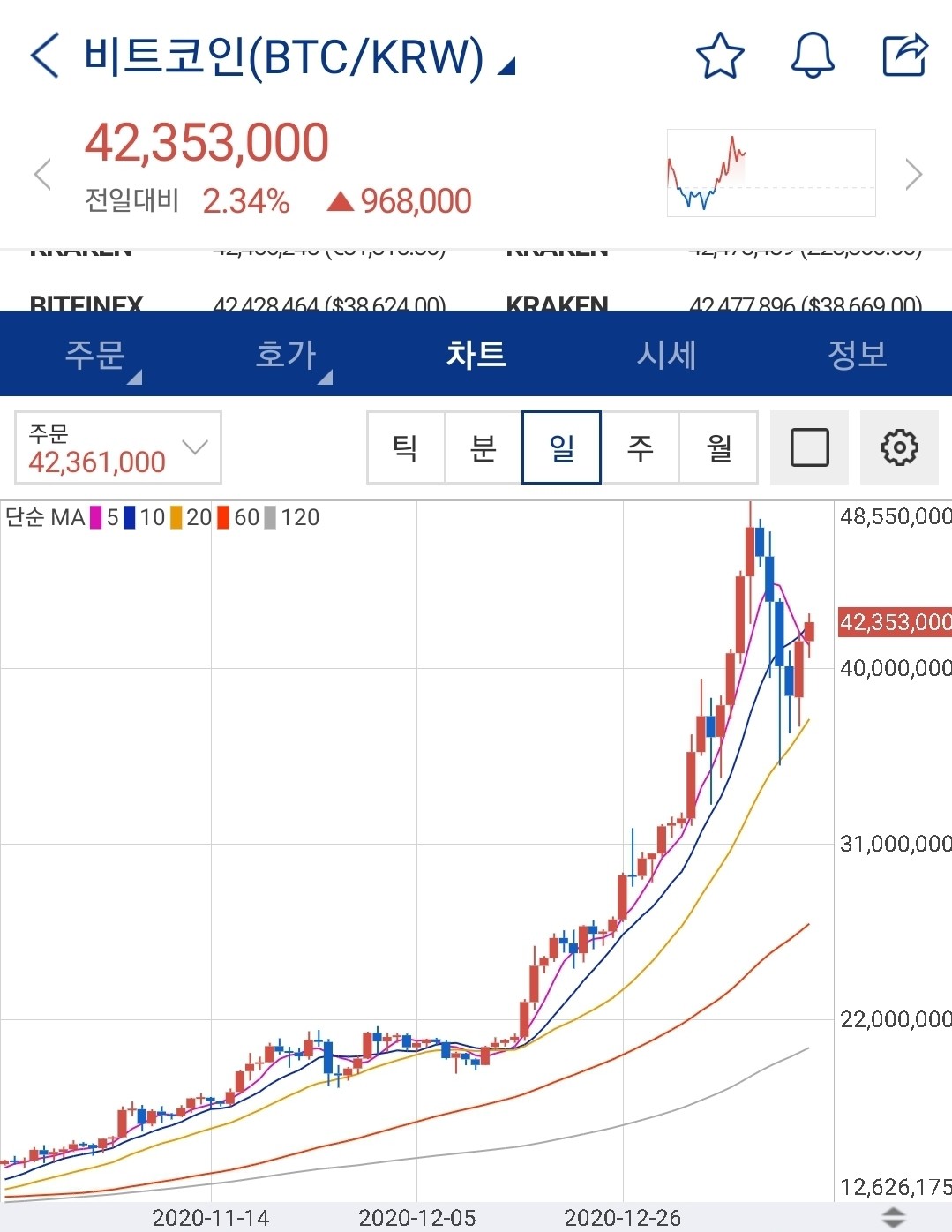Open price alerts via the bell icon
The height and width of the screenshot is (1232, 952).
(813, 56)
